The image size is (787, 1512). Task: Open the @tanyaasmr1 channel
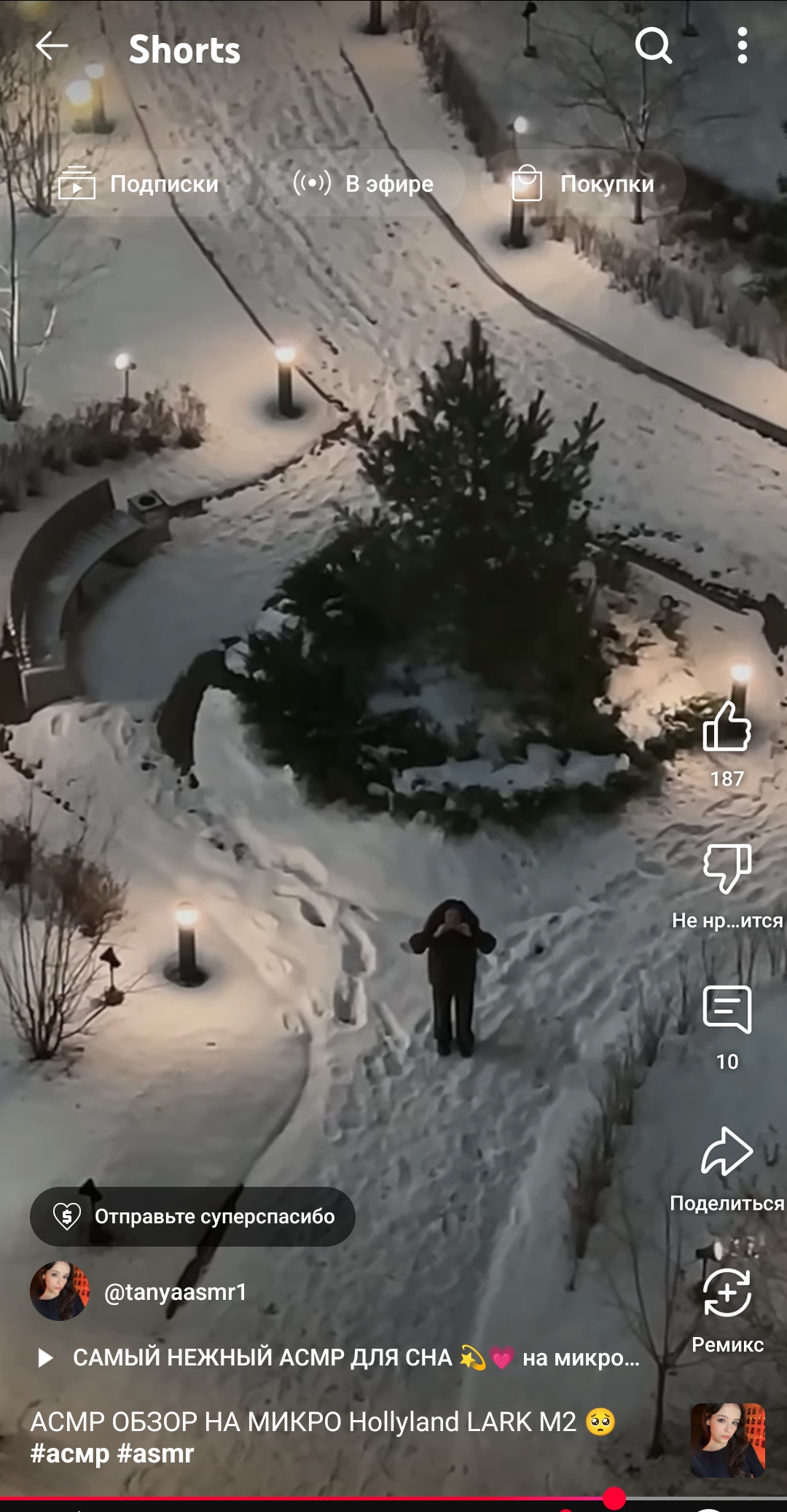point(175,1292)
